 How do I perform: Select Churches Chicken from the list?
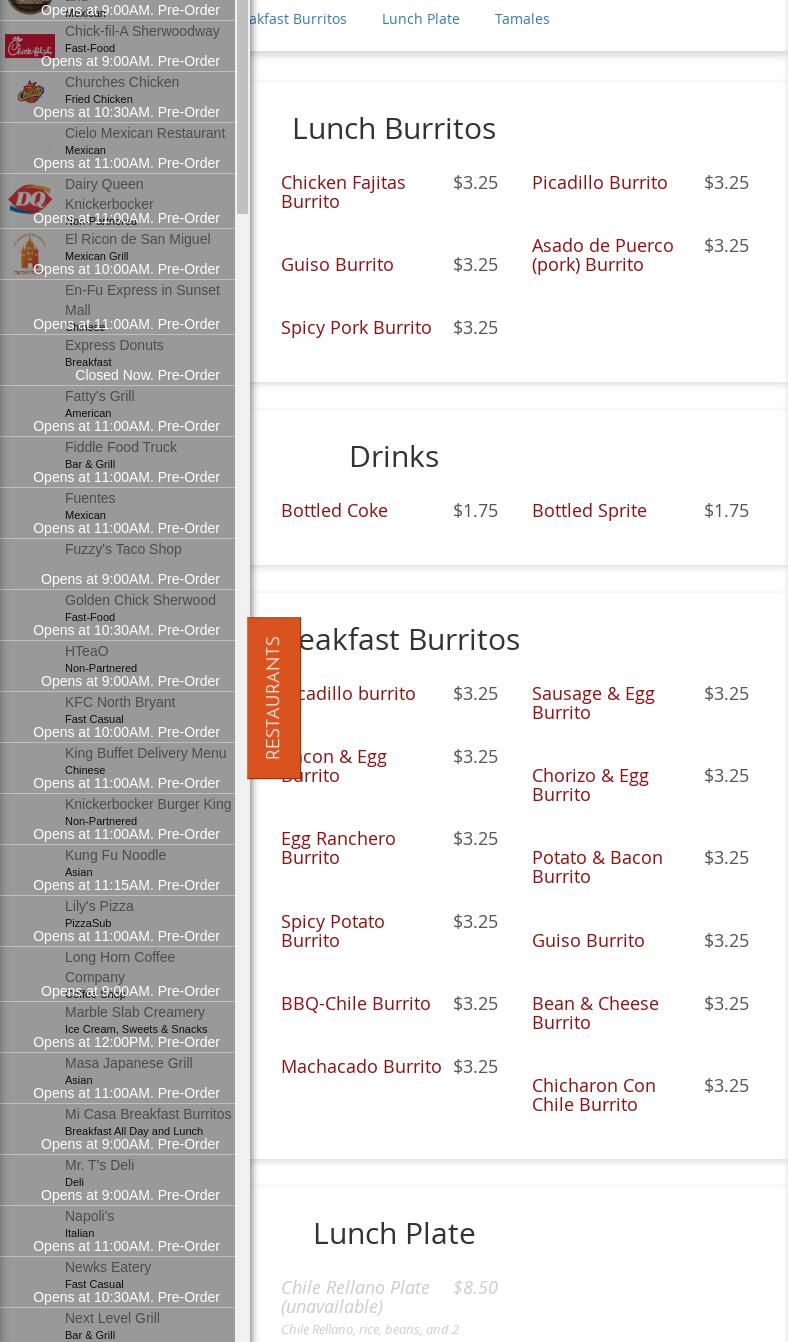tap(121, 83)
